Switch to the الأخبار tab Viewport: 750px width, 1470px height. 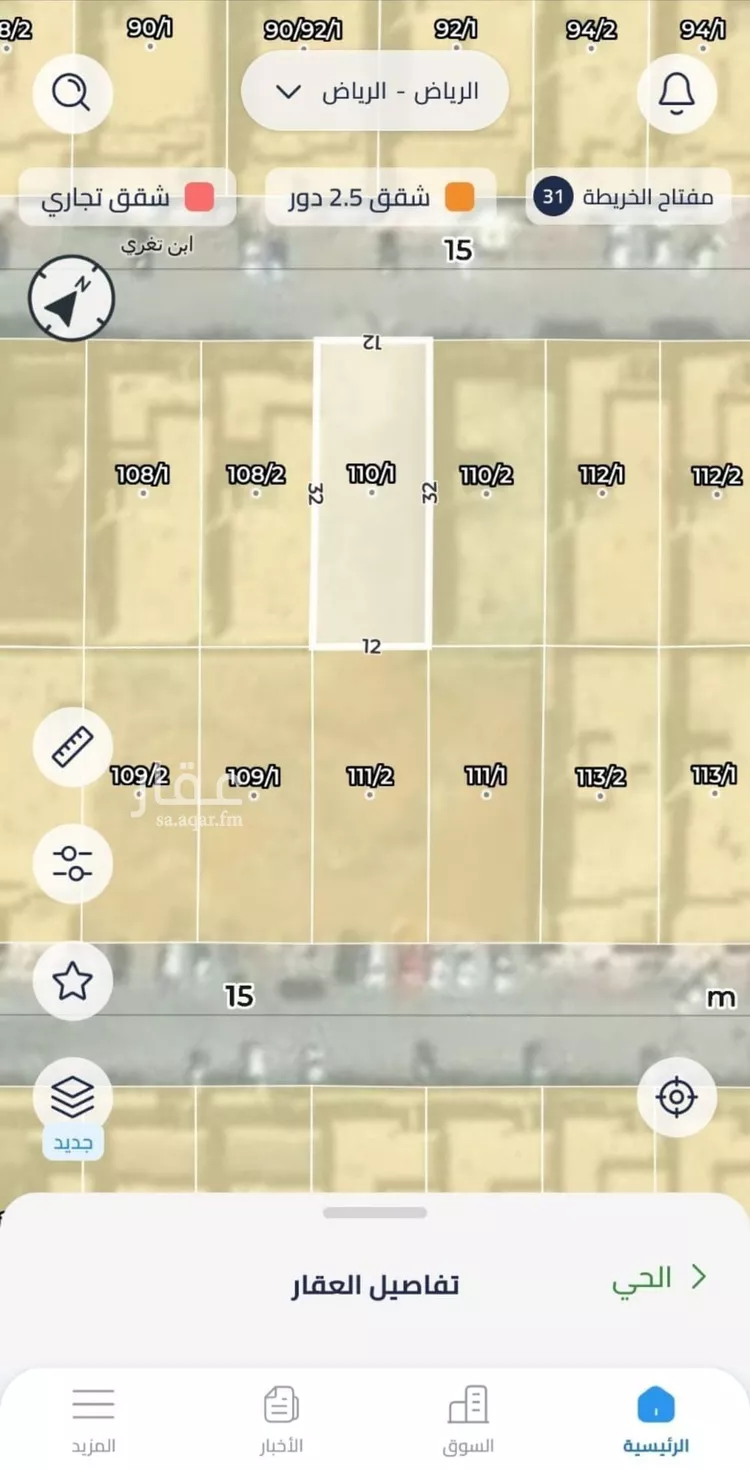point(281,1420)
